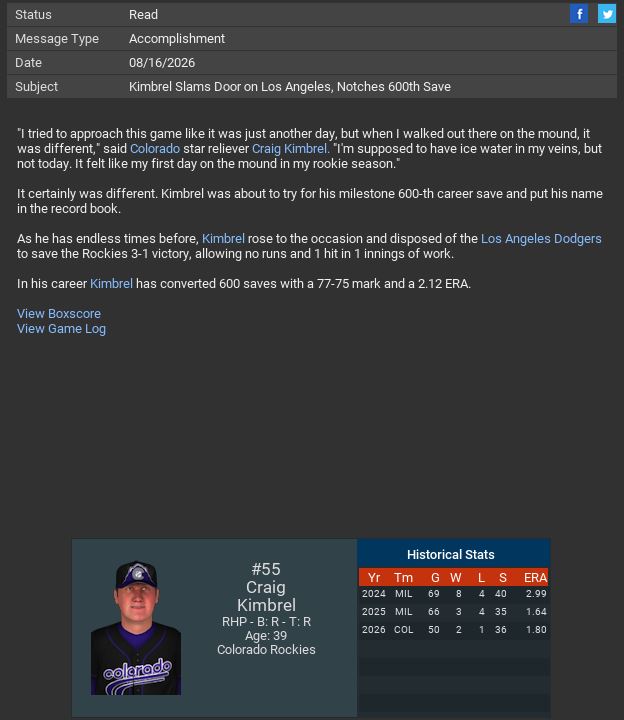
Task: Open the Los Angeles Dodgers link
Action: (541, 239)
